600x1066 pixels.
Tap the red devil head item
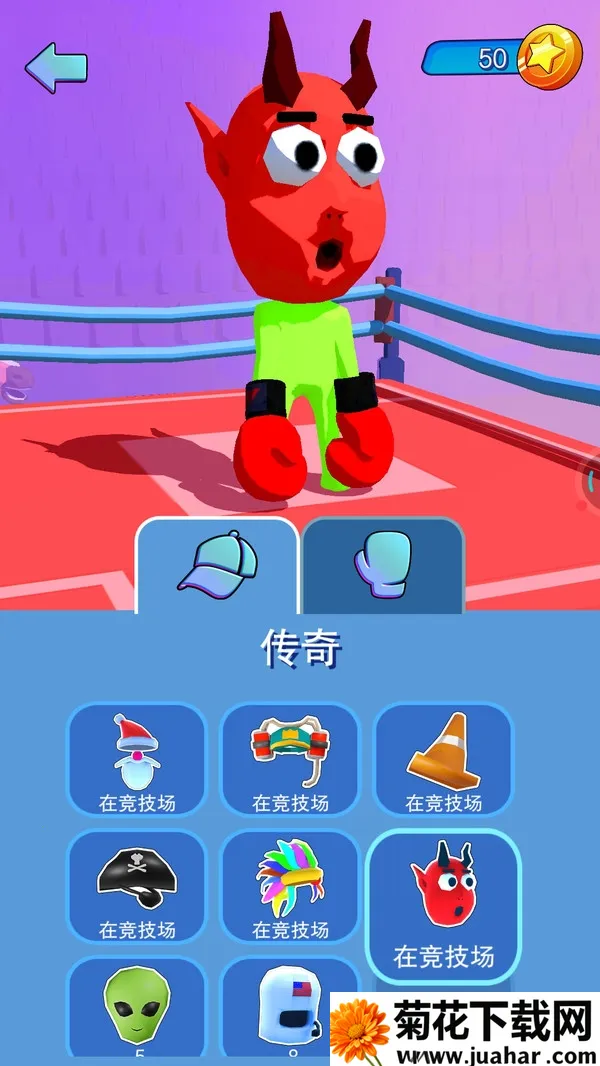(443, 905)
